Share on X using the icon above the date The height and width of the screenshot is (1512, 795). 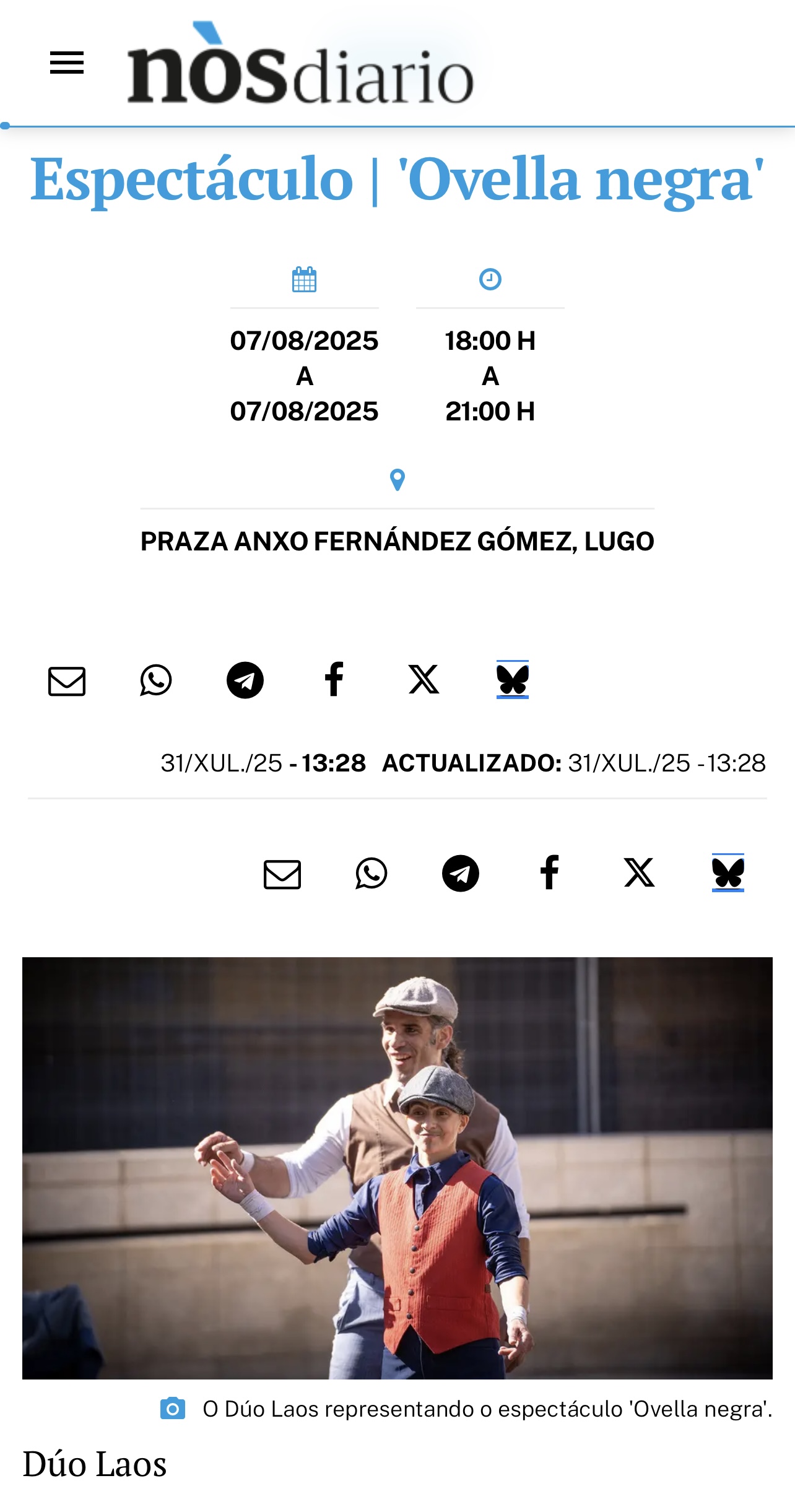pyautogui.click(x=424, y=680)
